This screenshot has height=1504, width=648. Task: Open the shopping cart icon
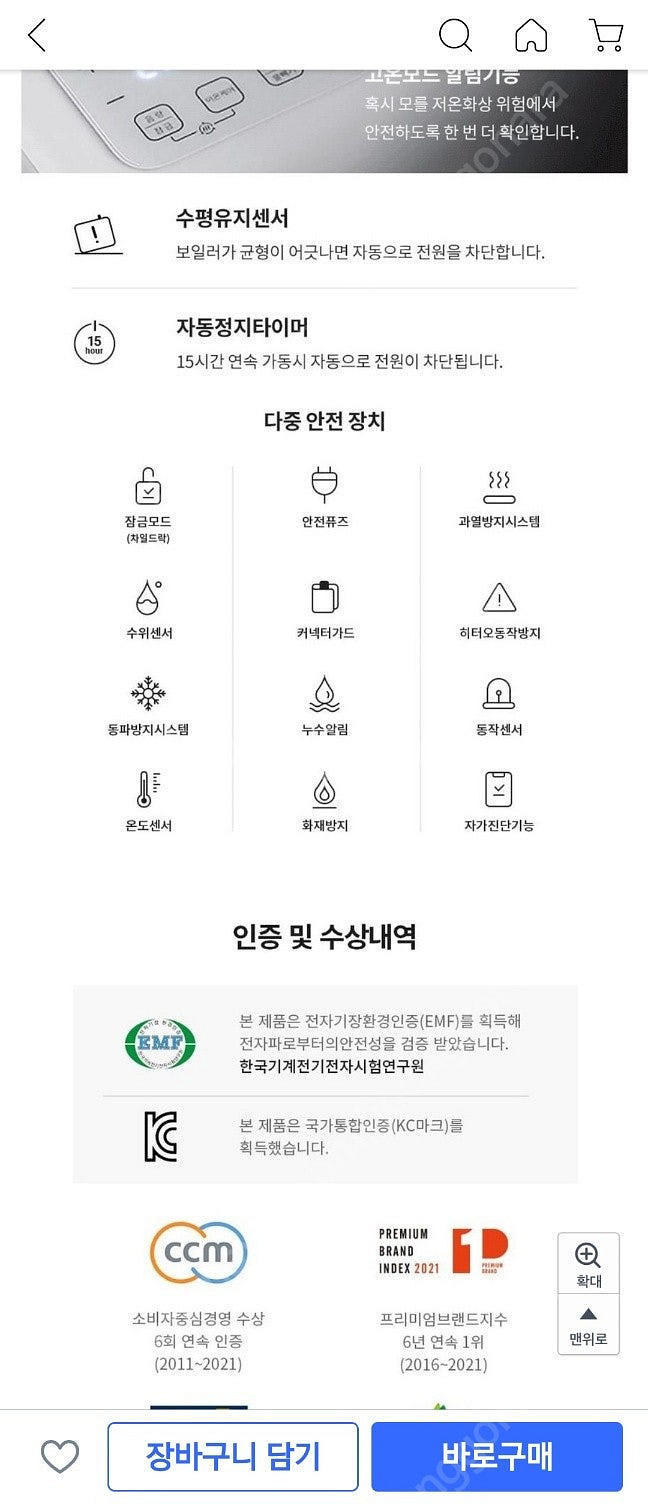tap(606, 36)
